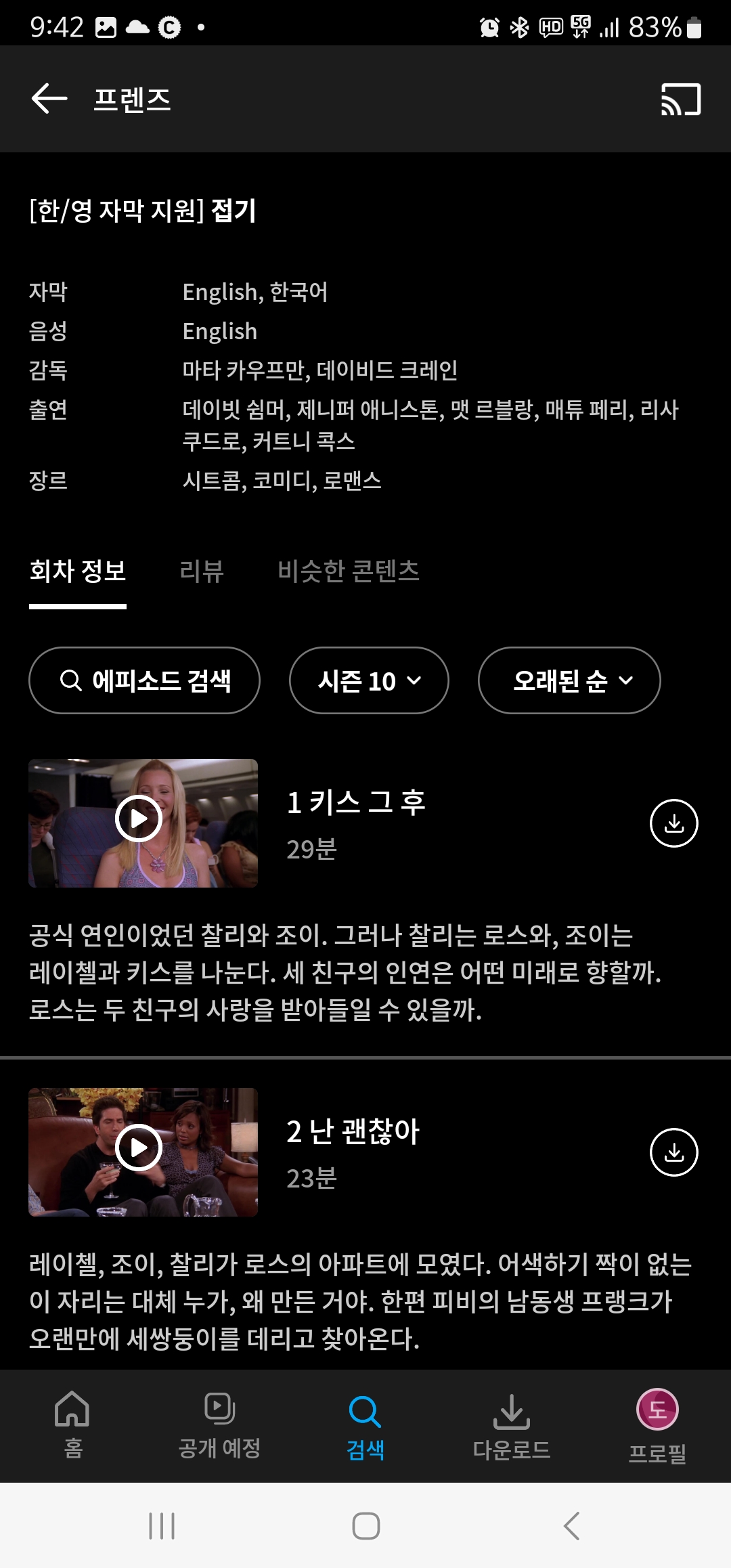Viewport: 731px width, 1568px height.
Task: Tap the system back button
Action: click(x=572, y=1526)
